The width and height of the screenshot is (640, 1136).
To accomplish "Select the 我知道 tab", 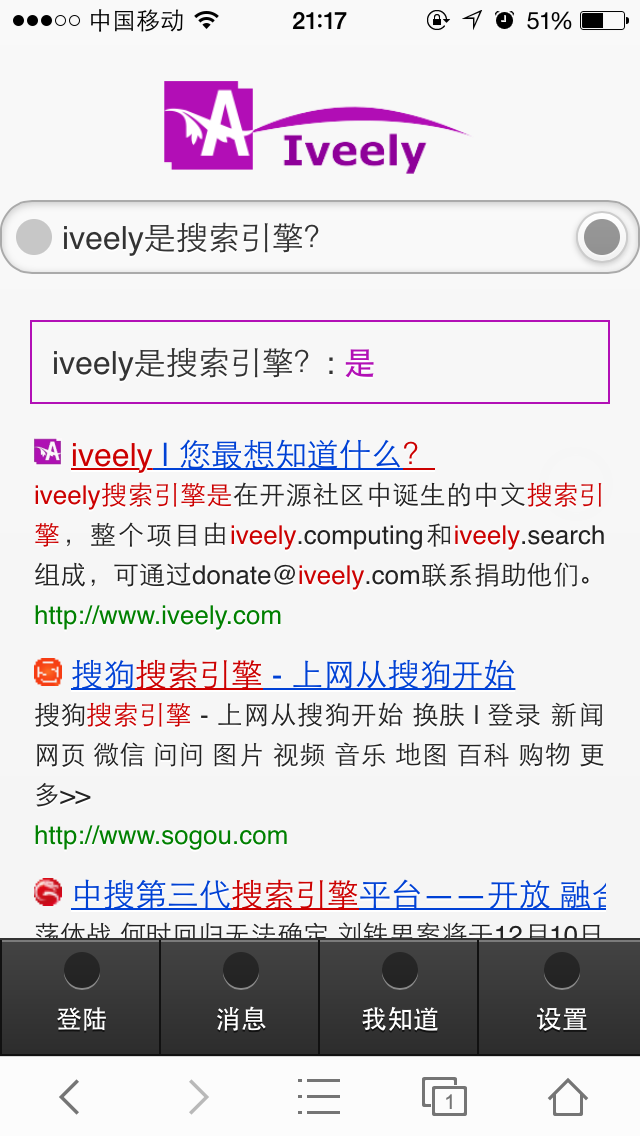I will 400,997.
